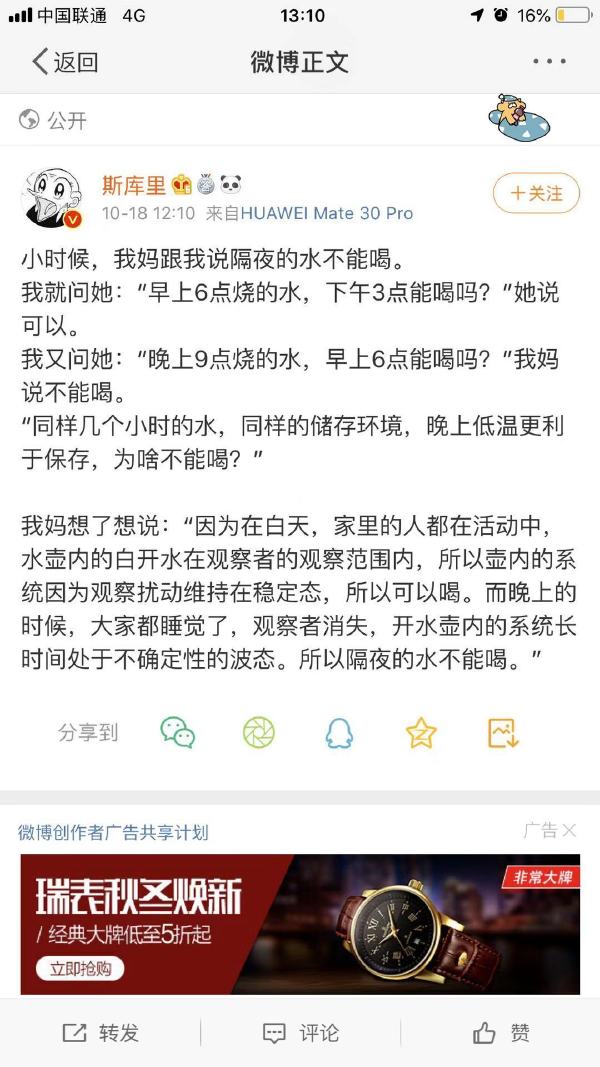Share post to WeChat Moments
This screenshot has width=600, height=1067.
(x=259, y=733)
